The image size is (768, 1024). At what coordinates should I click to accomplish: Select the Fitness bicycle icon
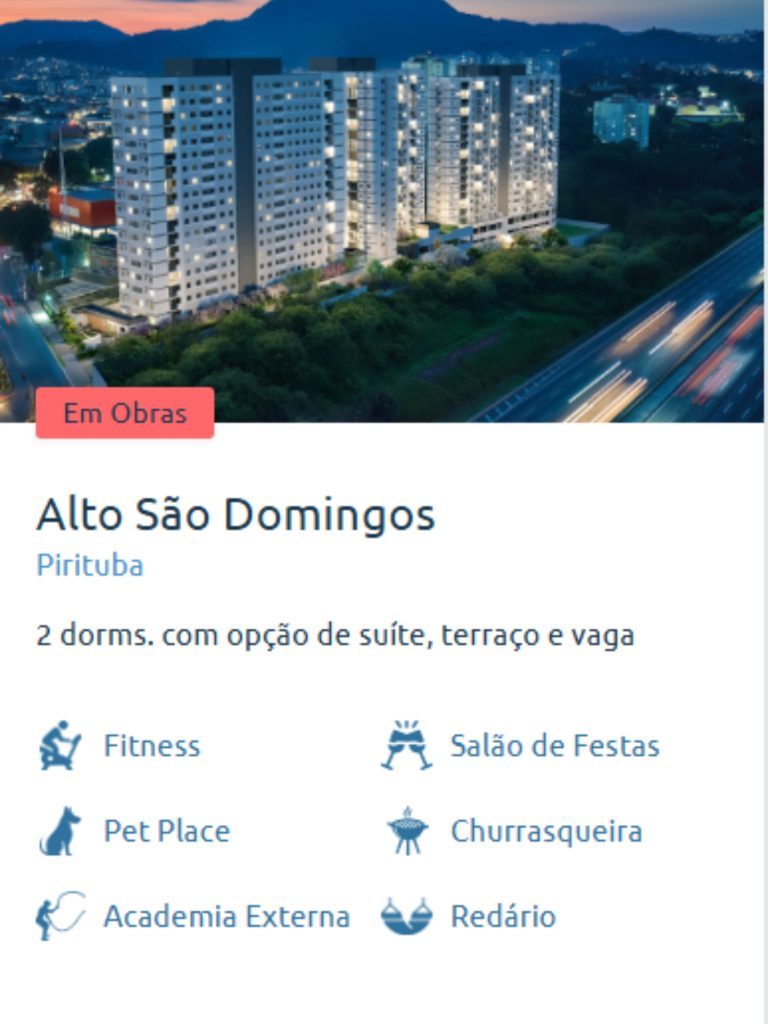tap(60, 744)
